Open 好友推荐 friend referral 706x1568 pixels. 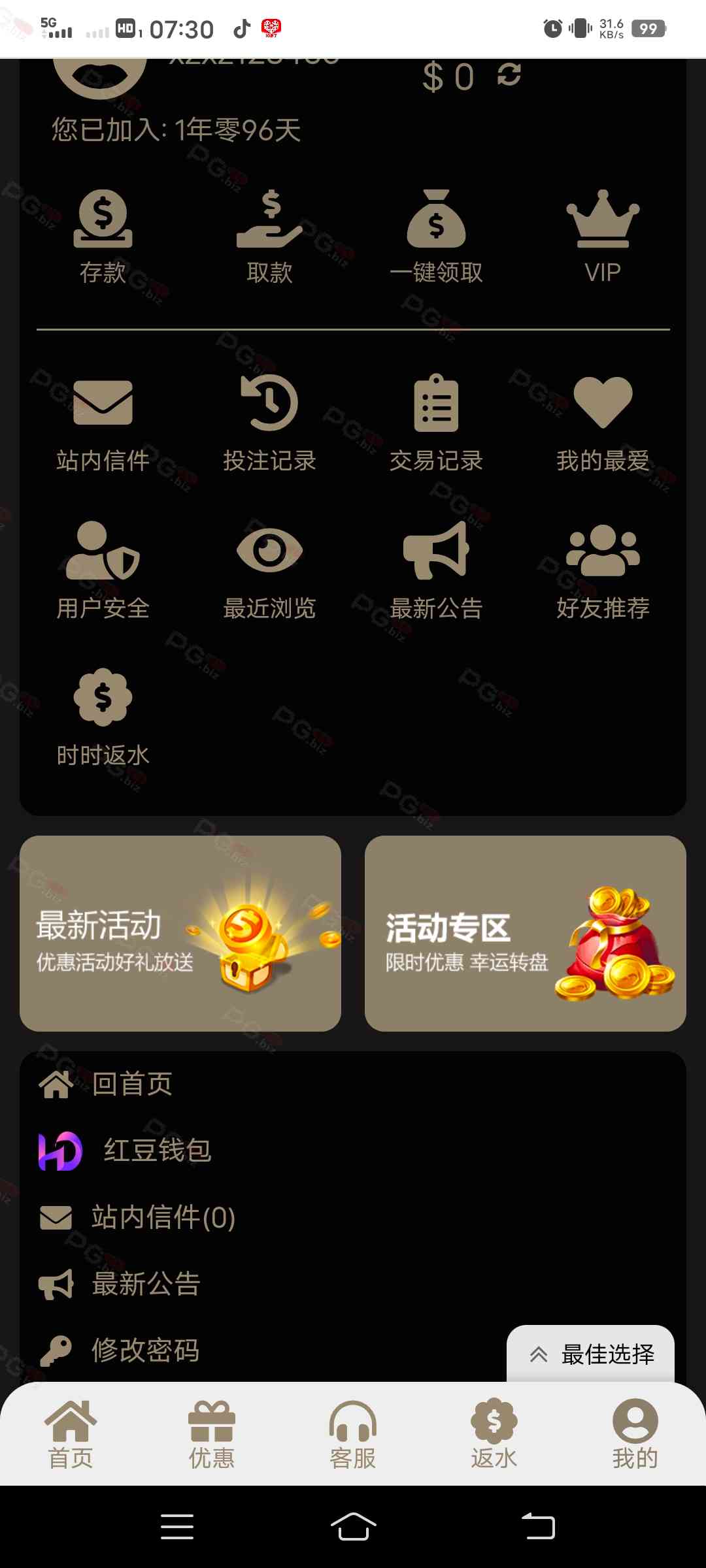603,570
